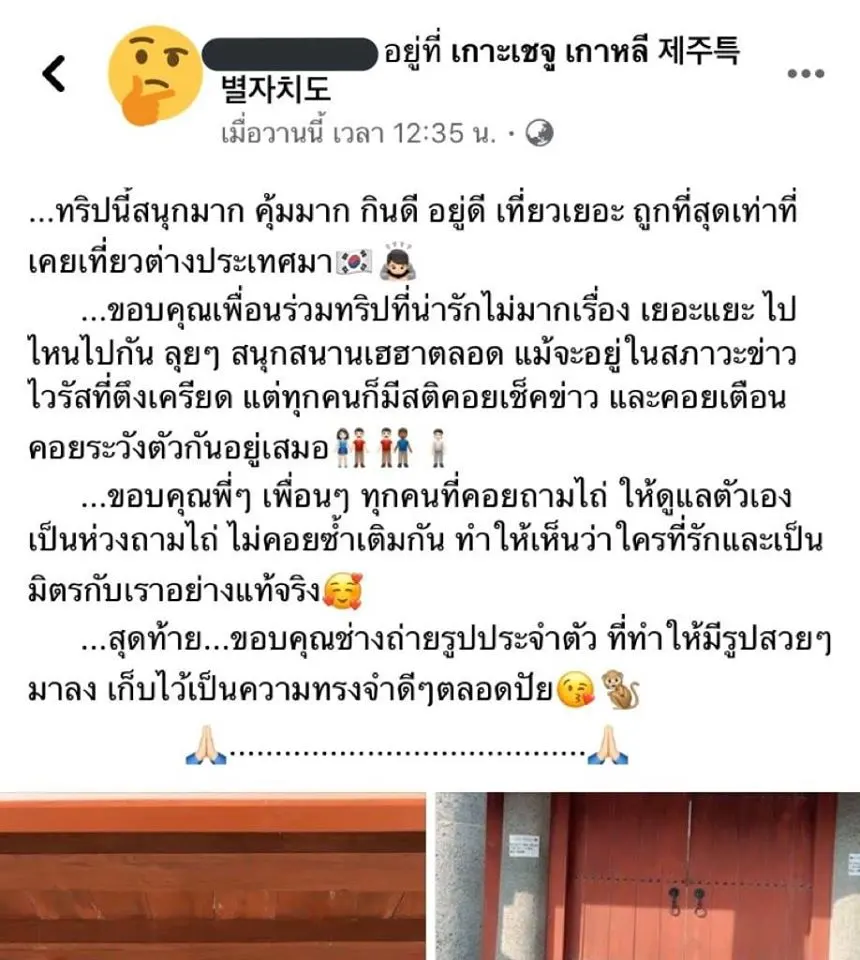View the red door photo
Image resolution: width=860 pixels, height=960 pixels.
click(x=647, y=876)
